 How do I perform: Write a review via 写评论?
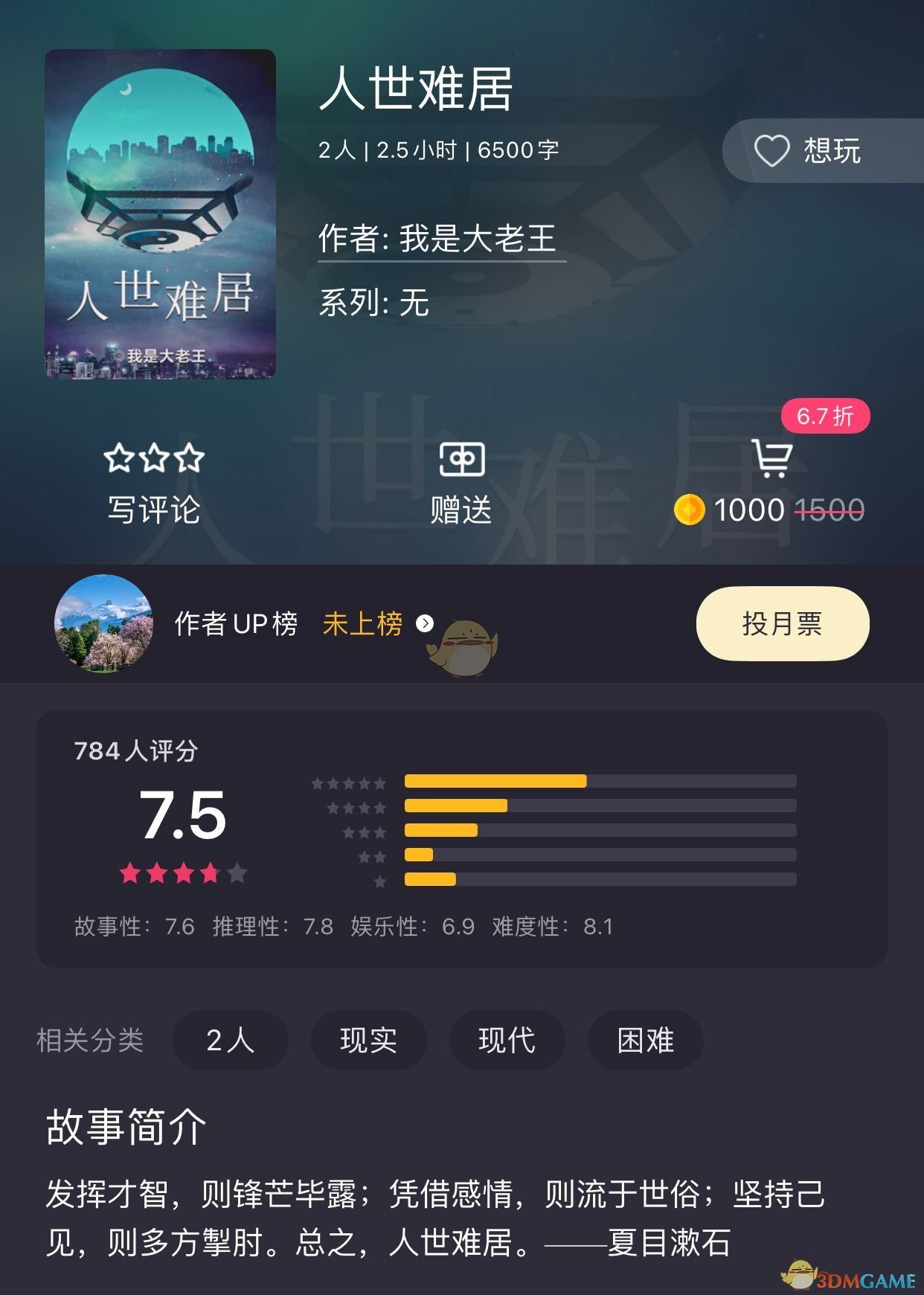(154, 483)
